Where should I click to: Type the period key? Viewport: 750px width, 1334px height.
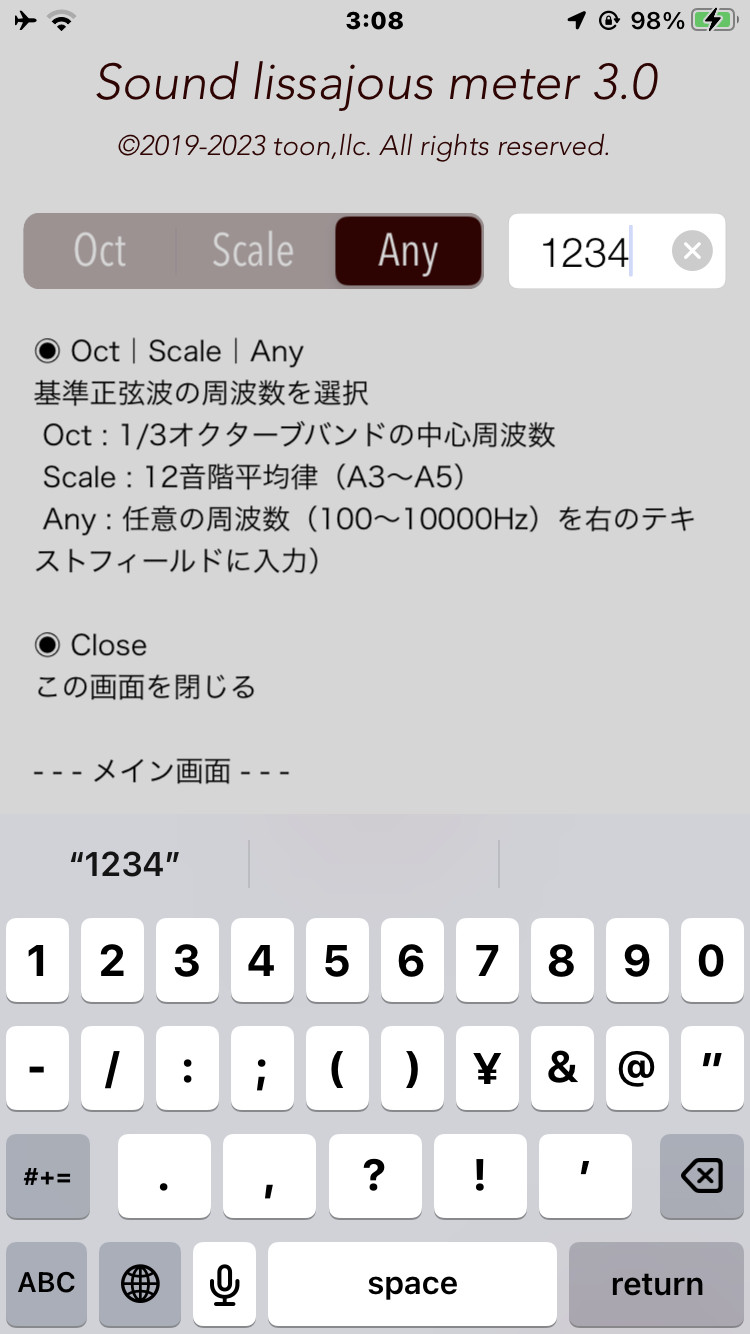(163, 1176)
